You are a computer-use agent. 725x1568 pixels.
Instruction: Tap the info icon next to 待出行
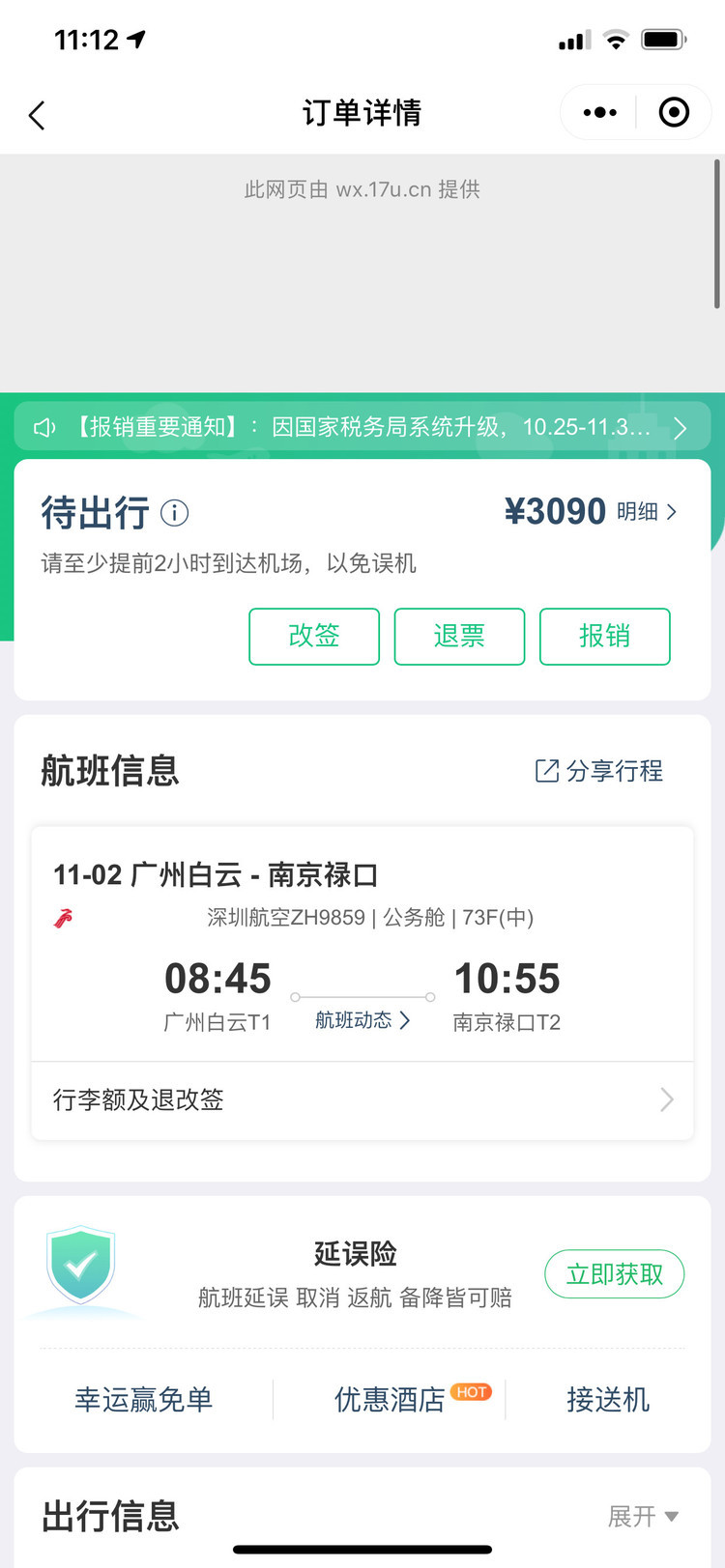[174, 513]
